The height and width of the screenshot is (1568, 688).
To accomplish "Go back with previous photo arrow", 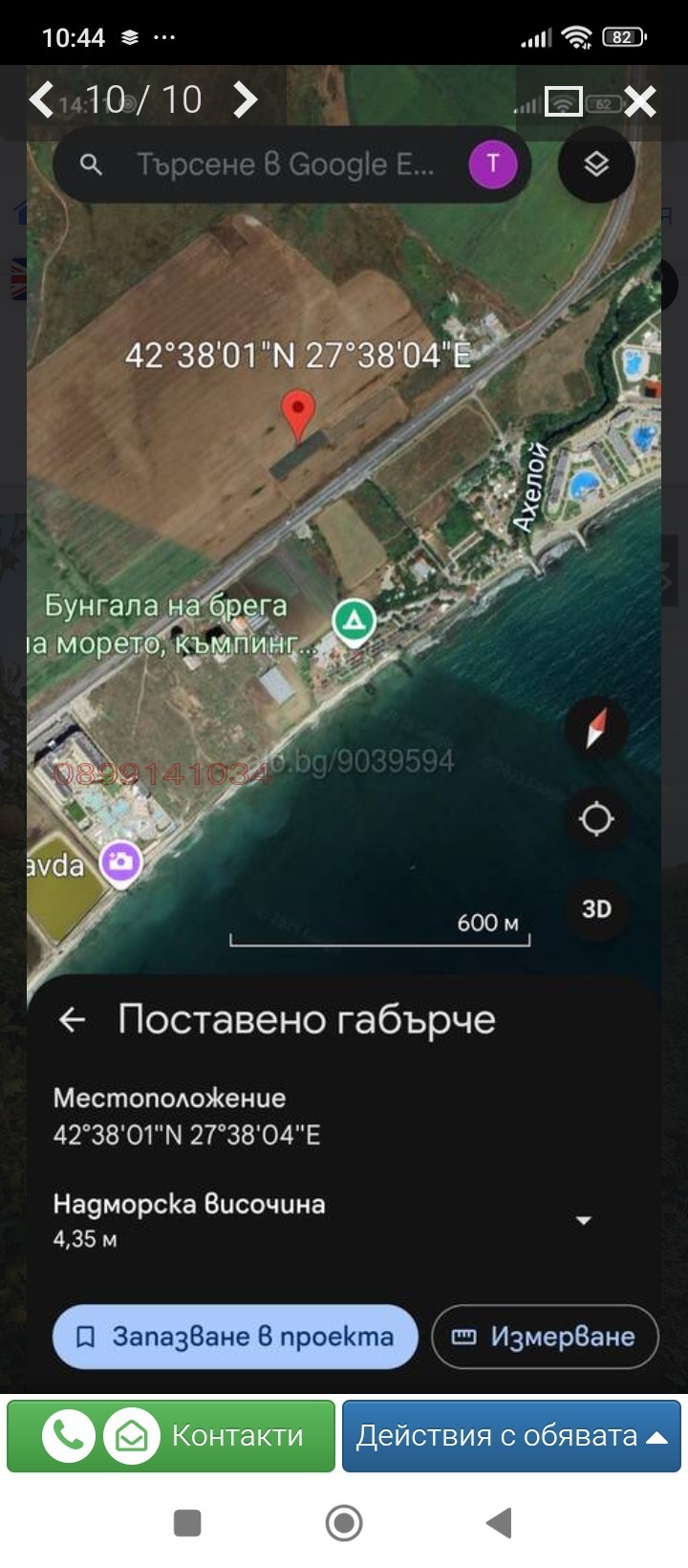I will click(40, 98).
